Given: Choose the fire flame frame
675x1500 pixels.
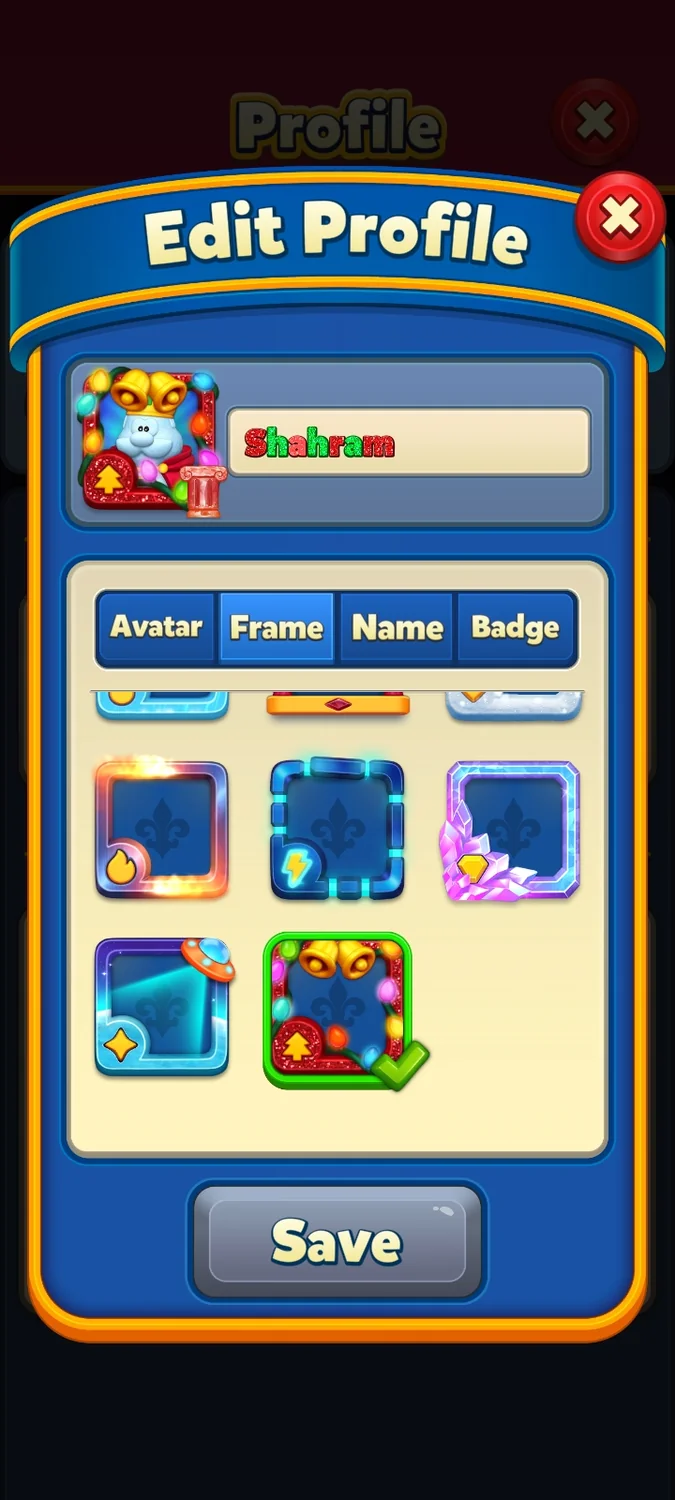Looking at the screenshot, I should point(162,829).
